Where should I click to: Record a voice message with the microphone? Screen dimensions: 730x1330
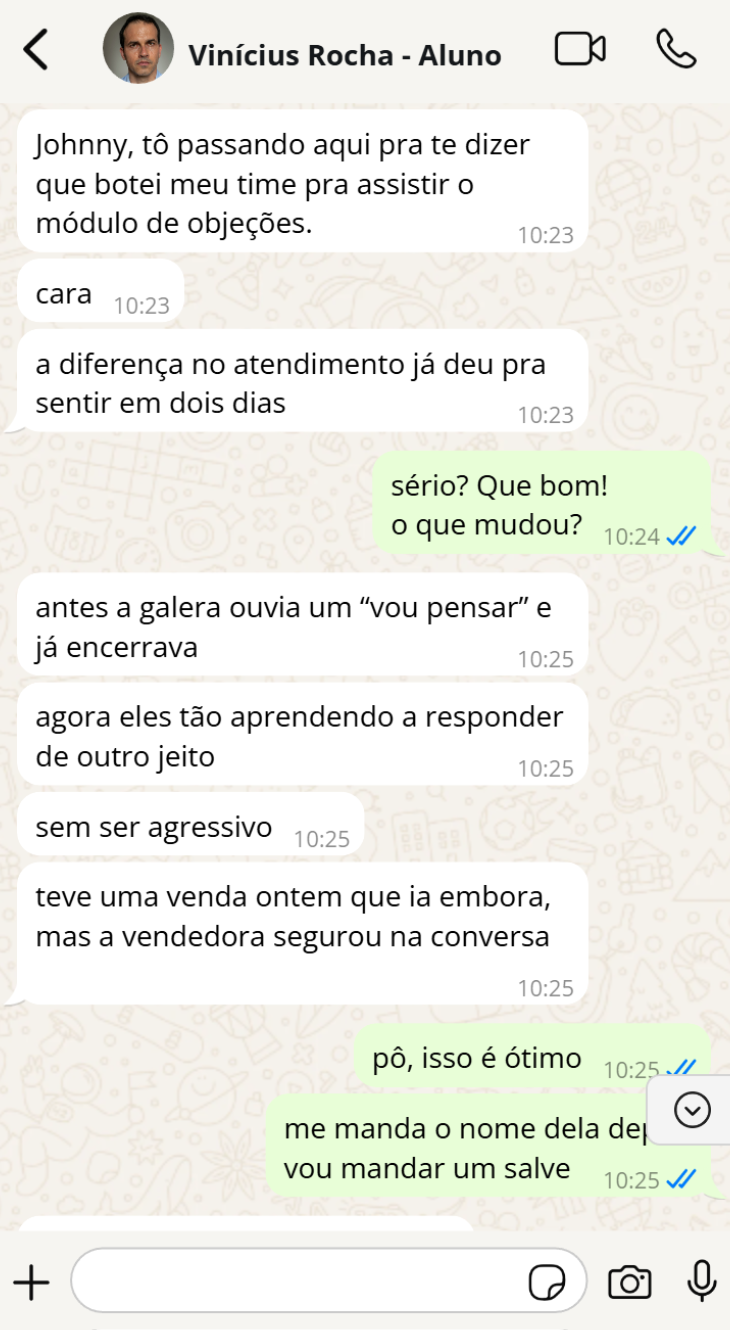[x=700, y=1280]
